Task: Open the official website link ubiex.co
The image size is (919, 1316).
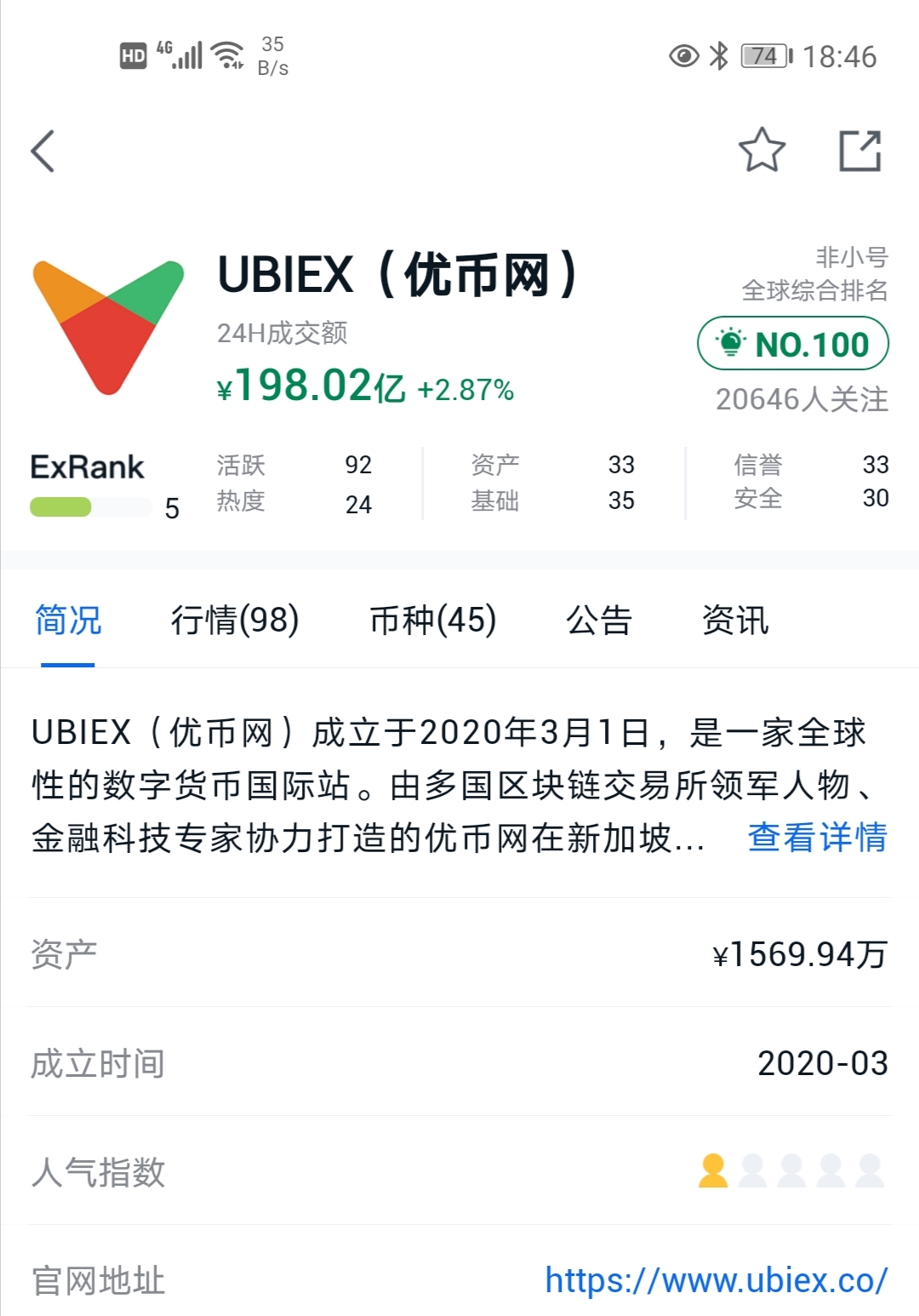Action: (x=716, y=1280)
